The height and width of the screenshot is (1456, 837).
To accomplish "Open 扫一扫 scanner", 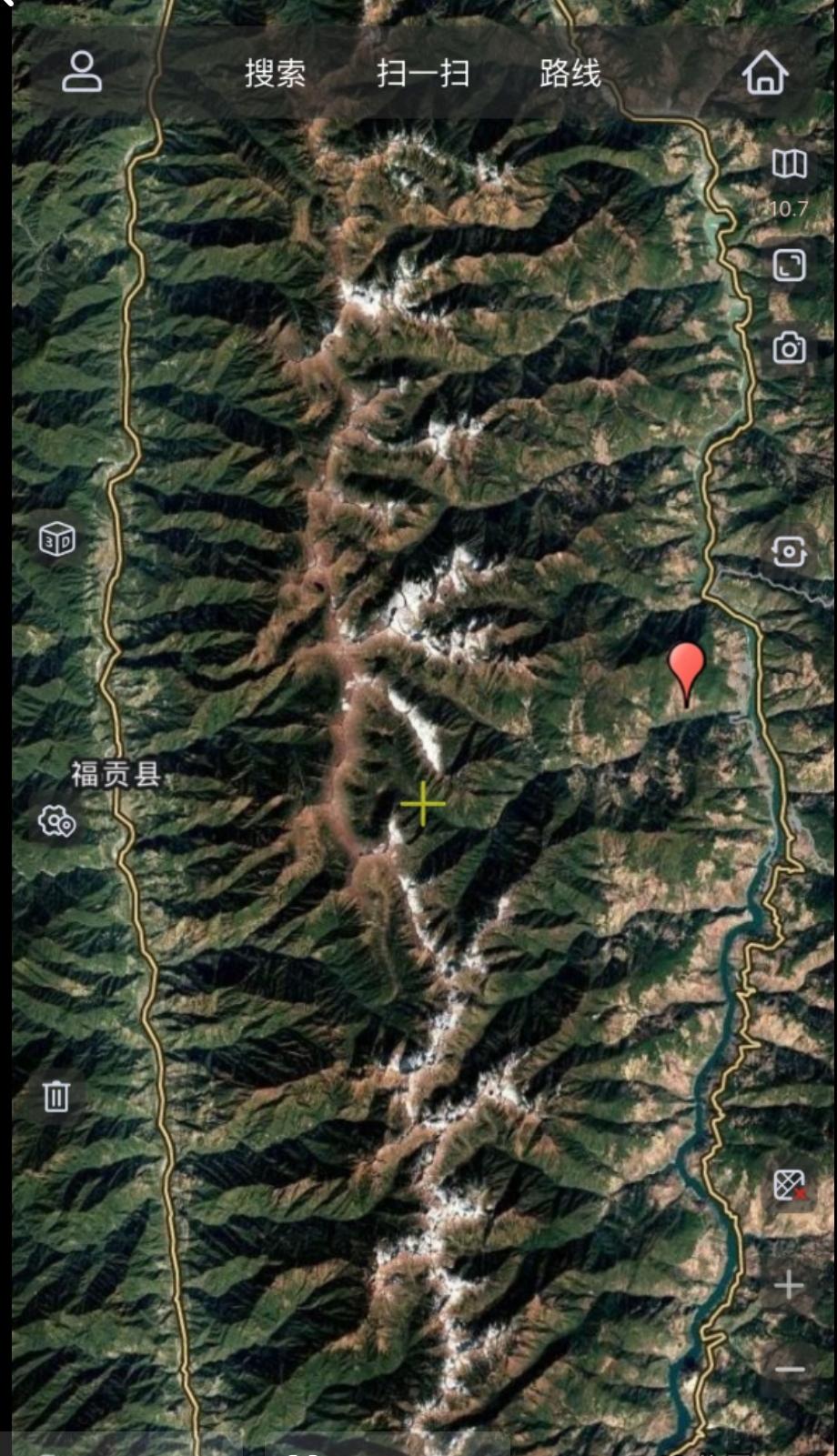I will point(422,73).
